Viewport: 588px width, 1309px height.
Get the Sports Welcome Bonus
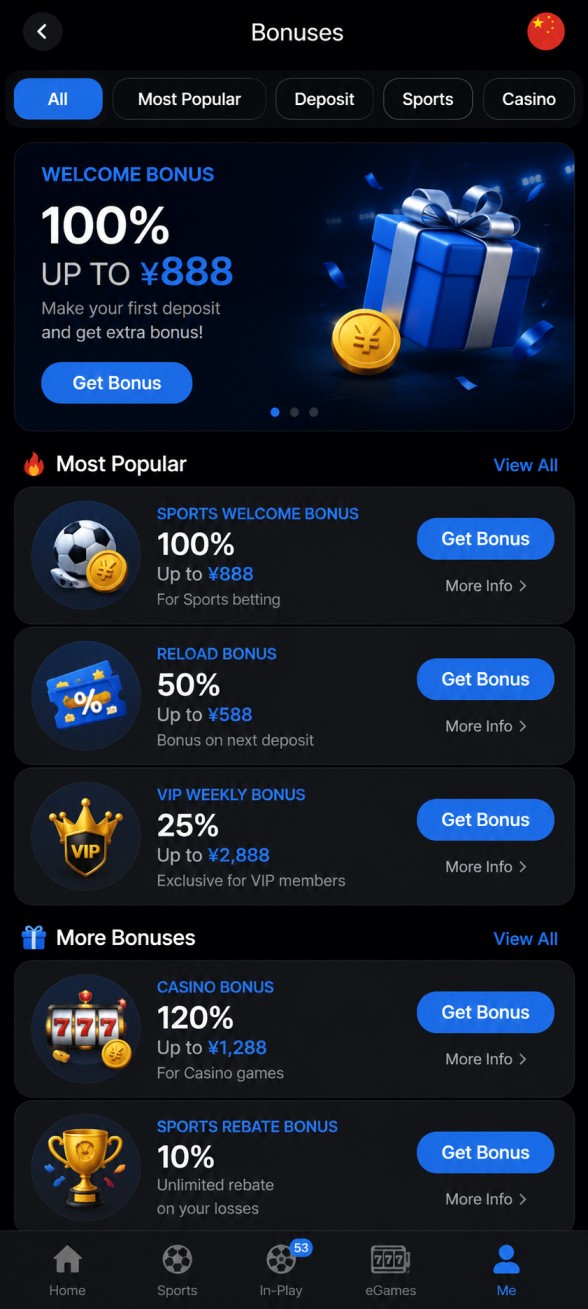tap(485, 539)
